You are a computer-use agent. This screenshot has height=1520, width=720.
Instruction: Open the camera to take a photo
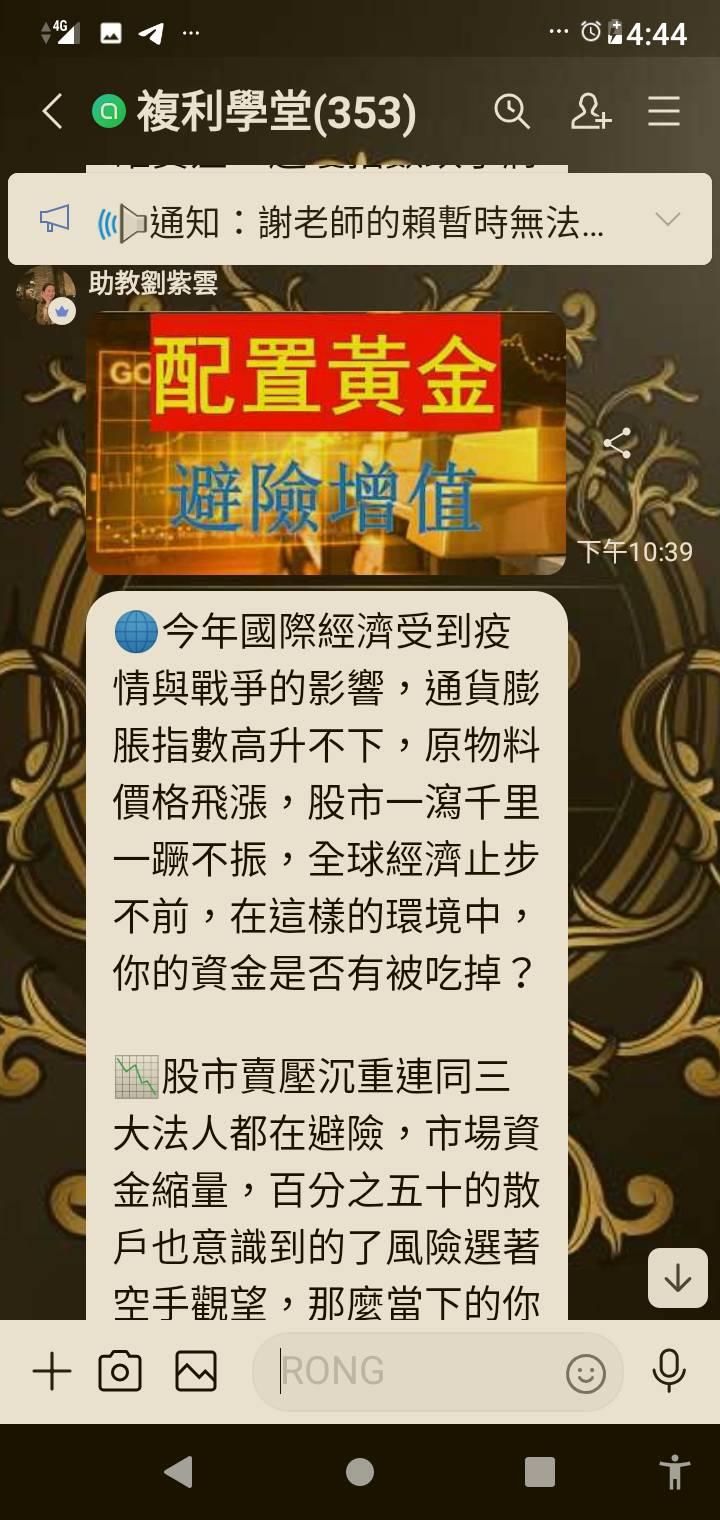[120, 1372]
